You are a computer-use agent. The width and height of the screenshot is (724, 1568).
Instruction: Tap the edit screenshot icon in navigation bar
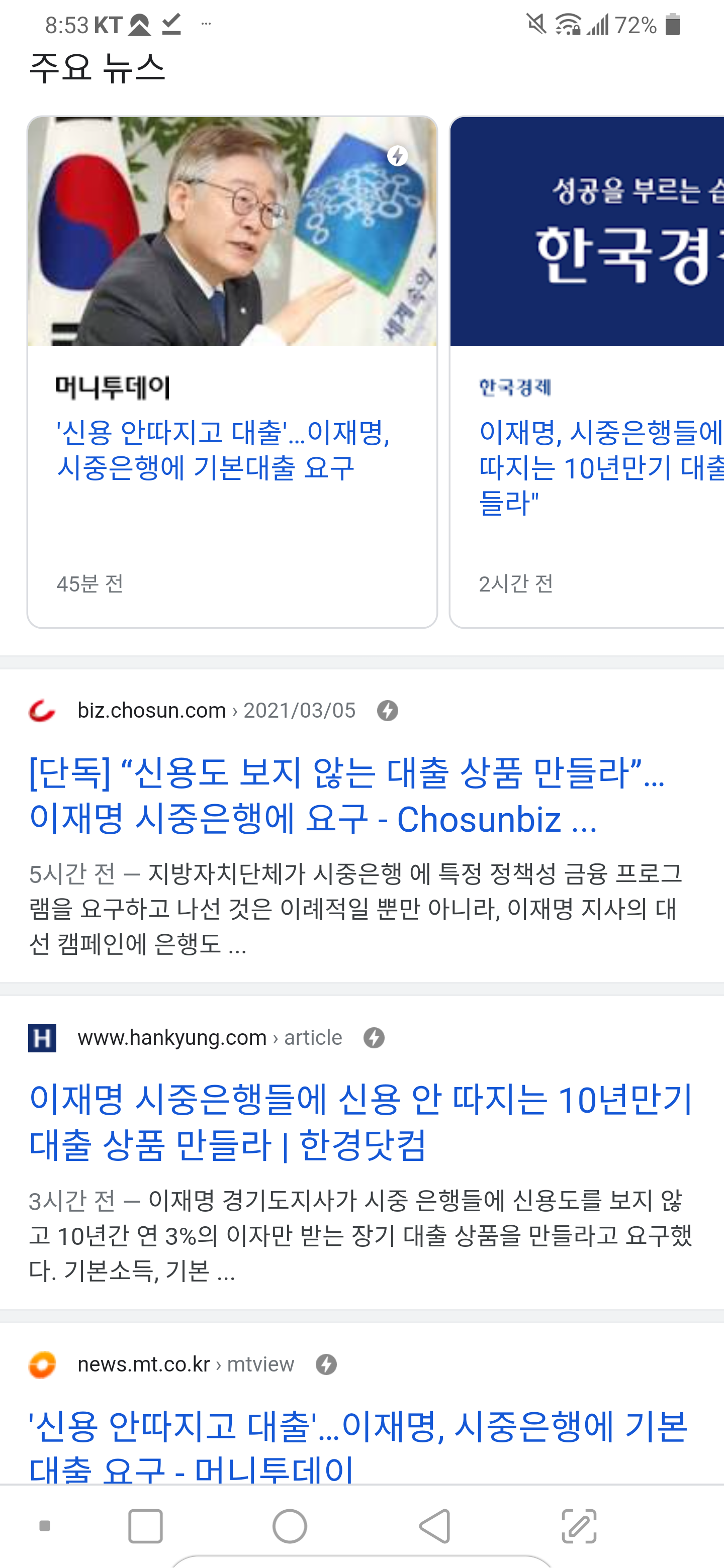pyautogui.click(x=579, y=1526)
